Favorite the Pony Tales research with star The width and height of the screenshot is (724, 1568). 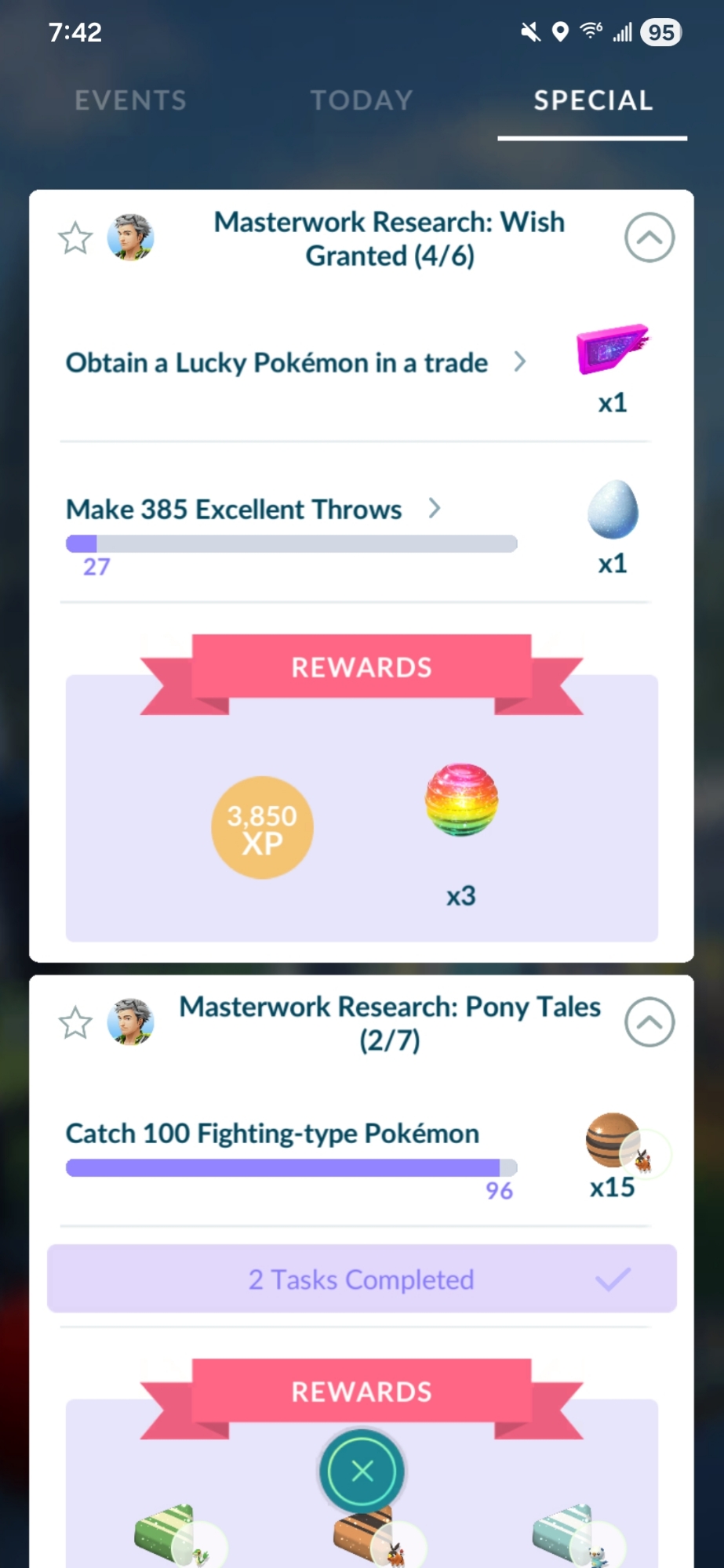pos(75,1023)
